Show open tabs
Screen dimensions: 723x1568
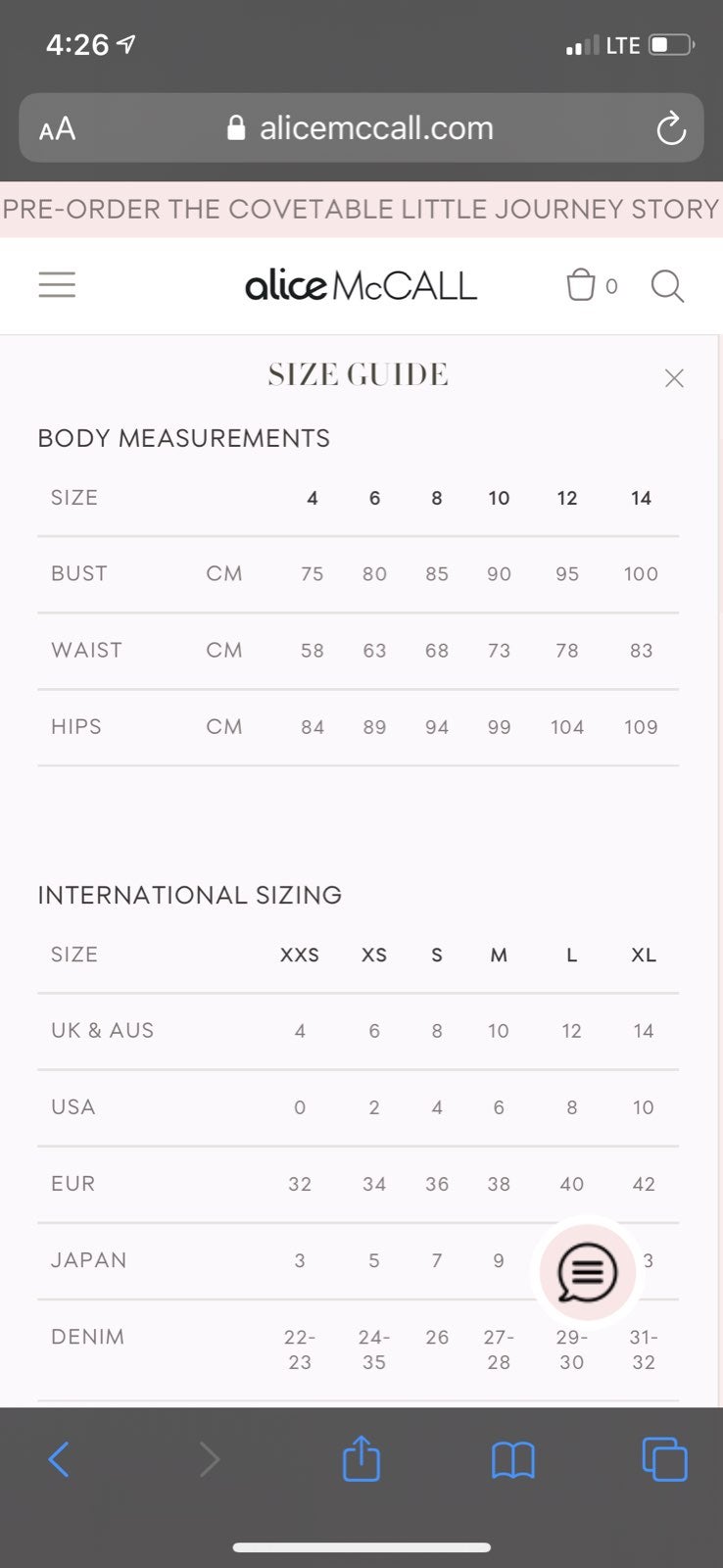point(664,1459)
